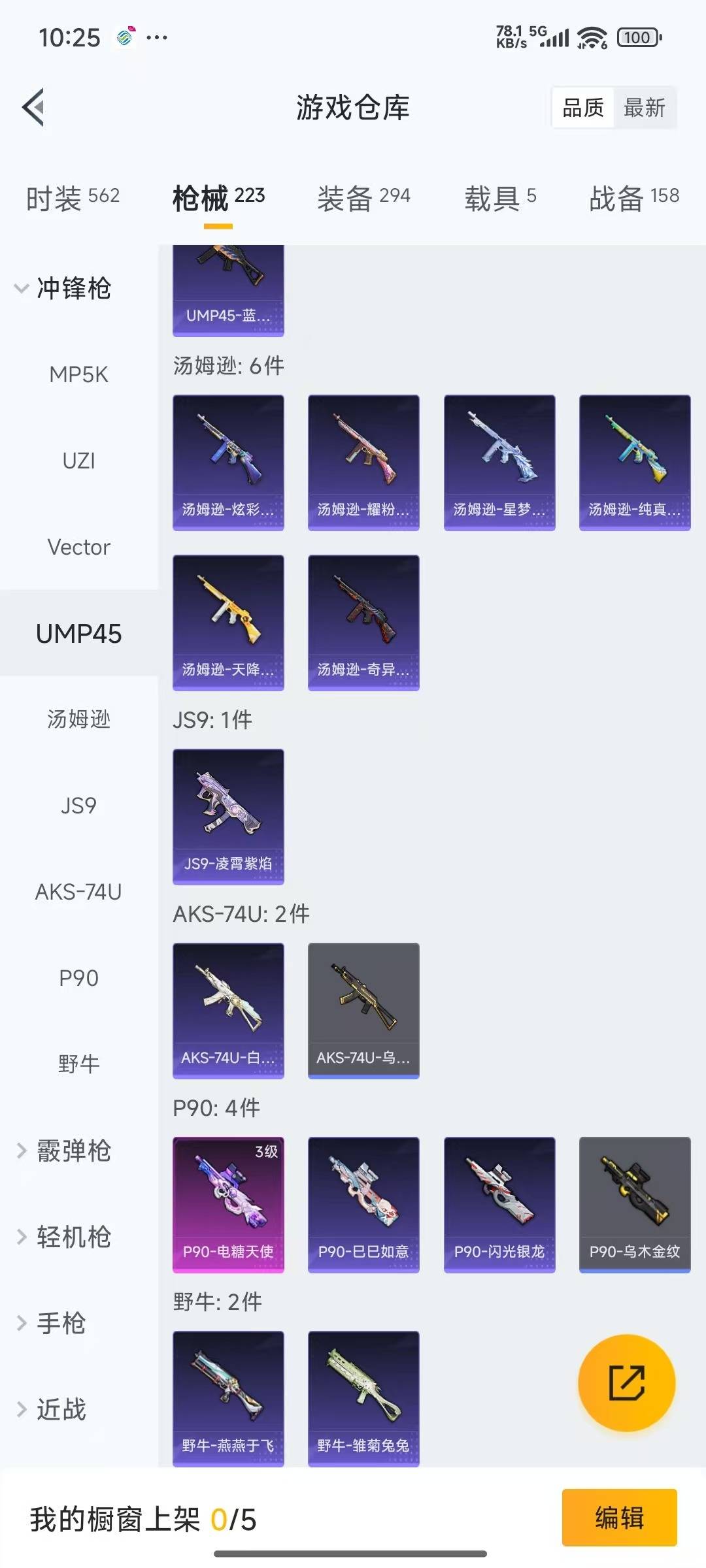Open the 载具 tab
The image size is (706, 1568).
500,198
